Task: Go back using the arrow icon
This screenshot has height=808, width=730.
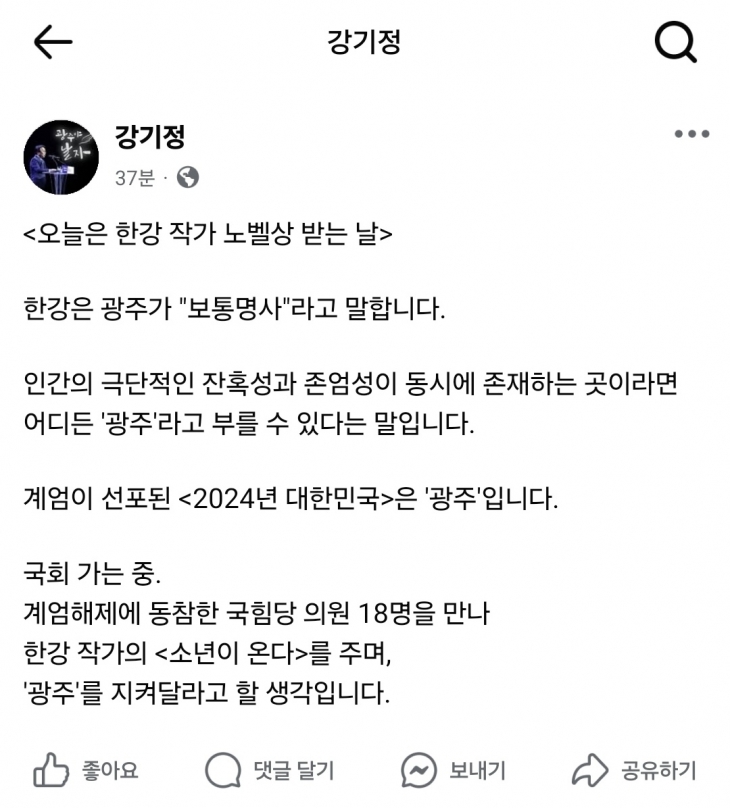Action: pyautogui.click(x=52, y=42)
